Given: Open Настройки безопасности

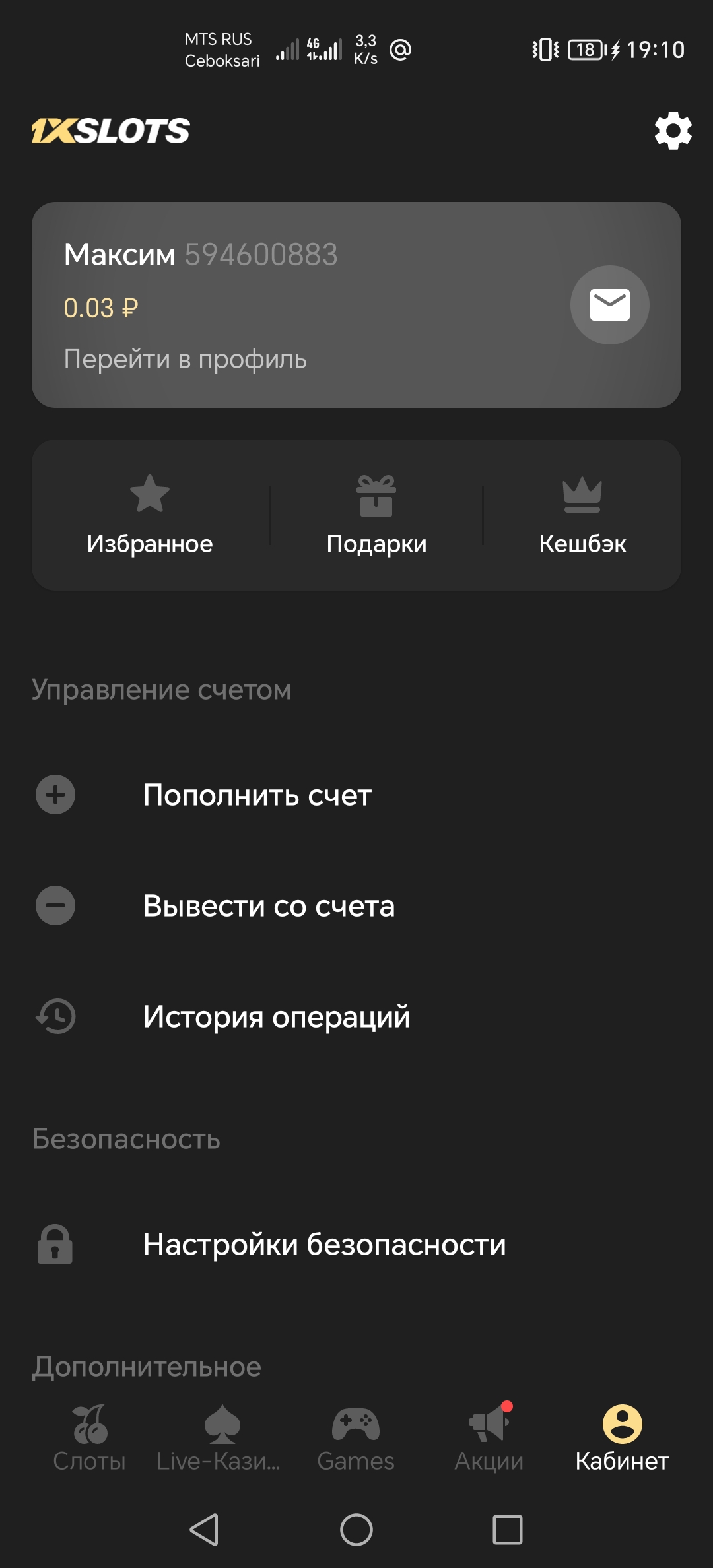Looking at the screenshot, I should pyautogui.click(x=324, y=1245).
